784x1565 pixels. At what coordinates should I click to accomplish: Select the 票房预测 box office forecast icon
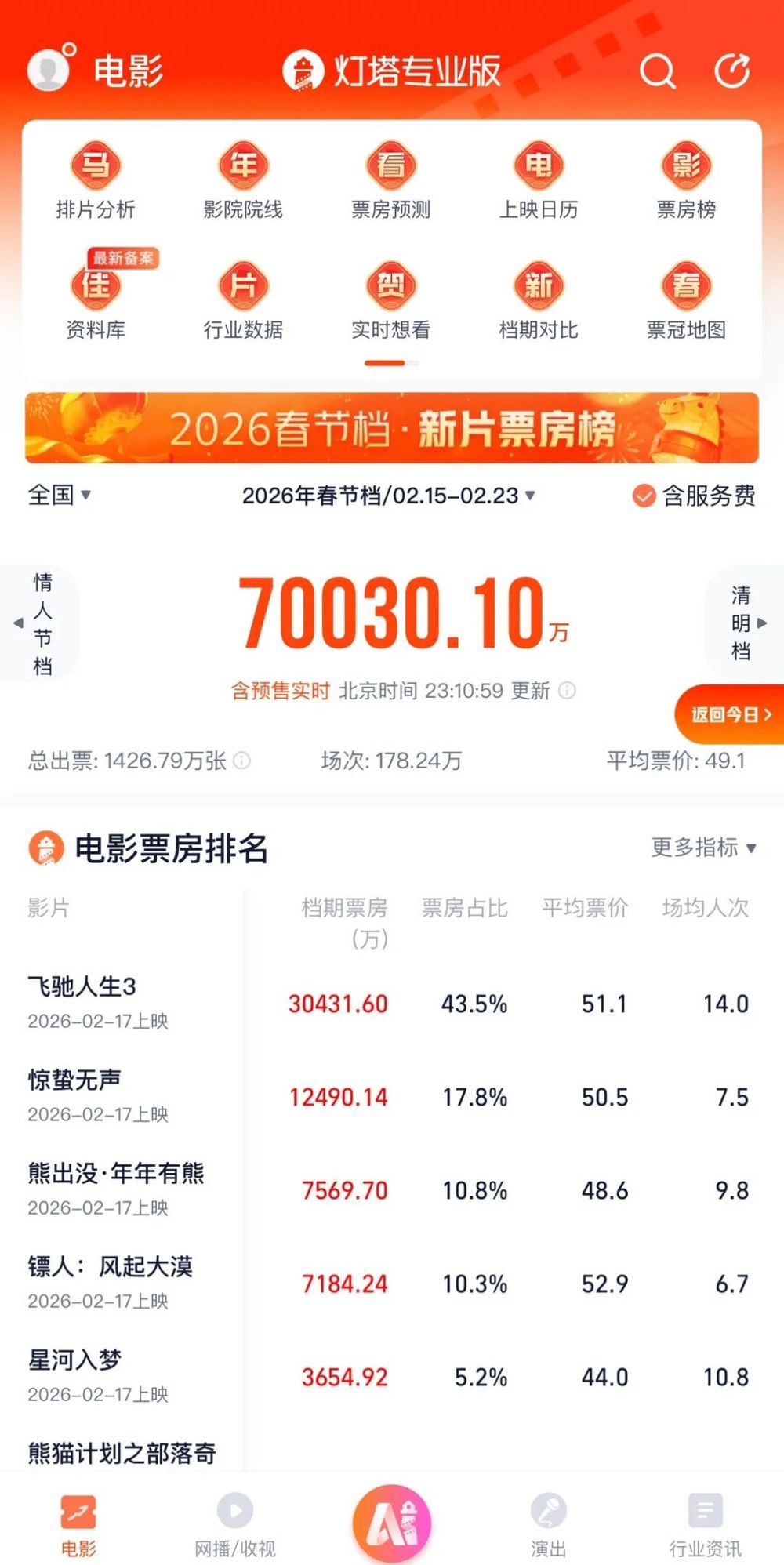click(390, 180)
